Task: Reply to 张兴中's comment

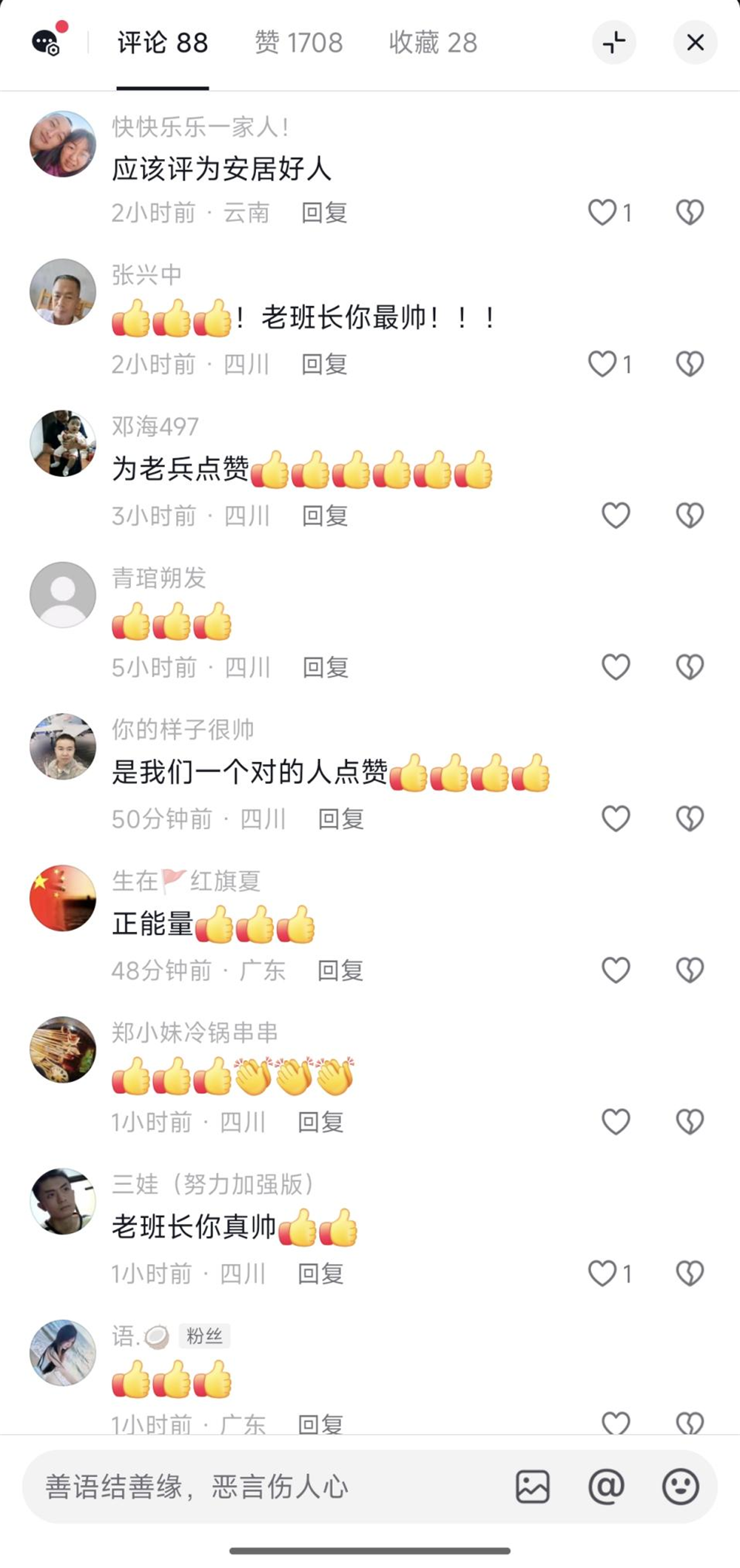Action: tap(324, 365)
